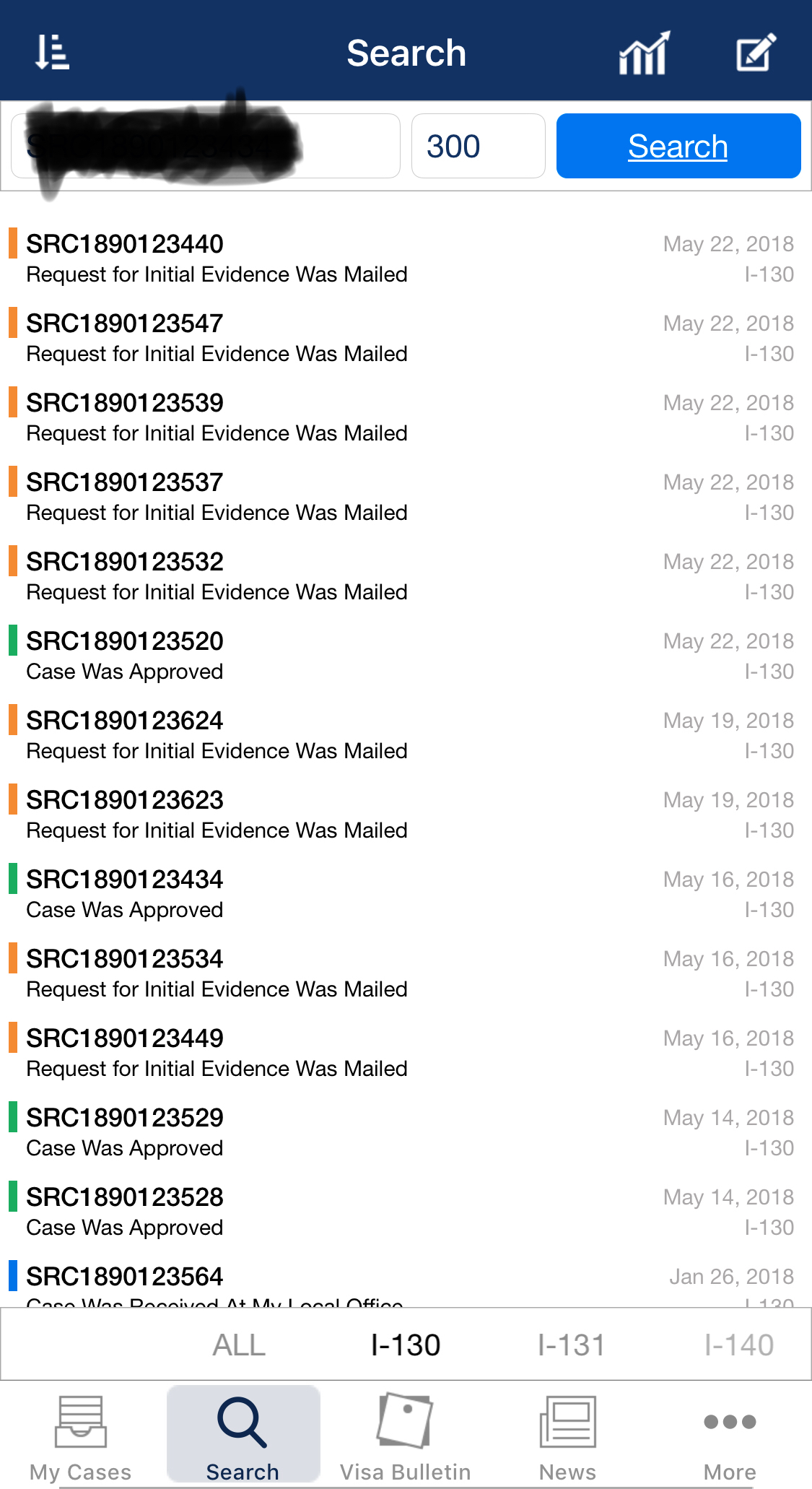Select the ALL form filter
812x1489 pixels.
239,1345
